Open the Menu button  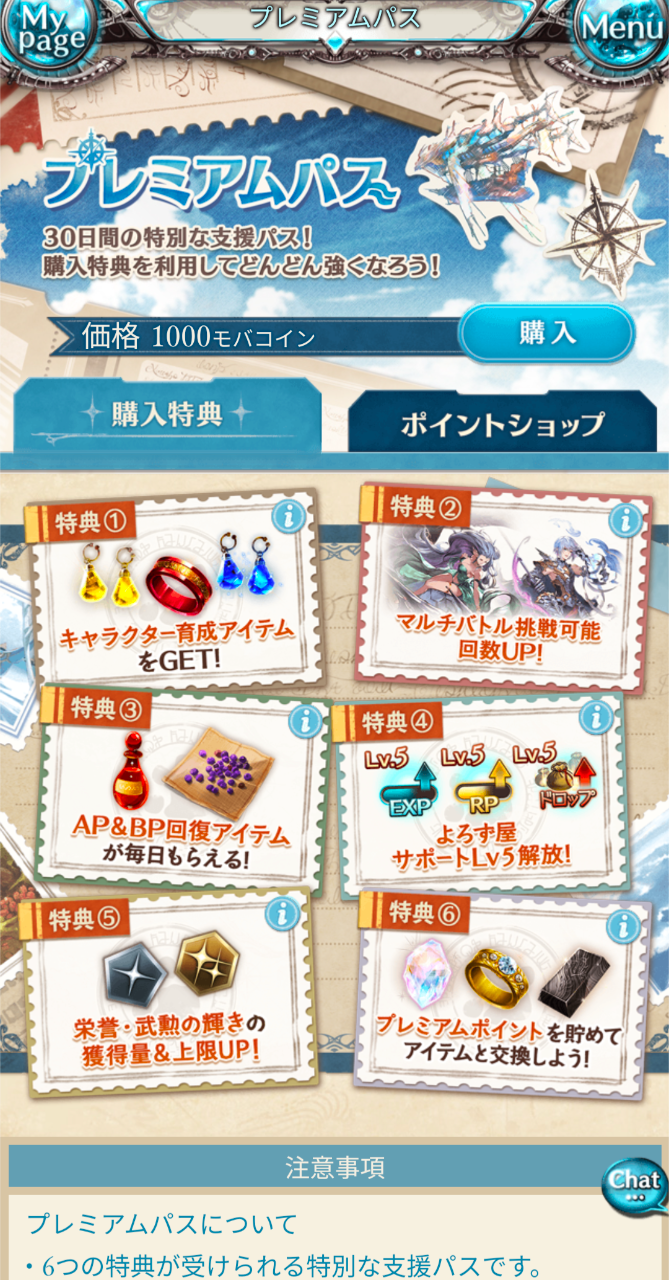tap(620, 32)
